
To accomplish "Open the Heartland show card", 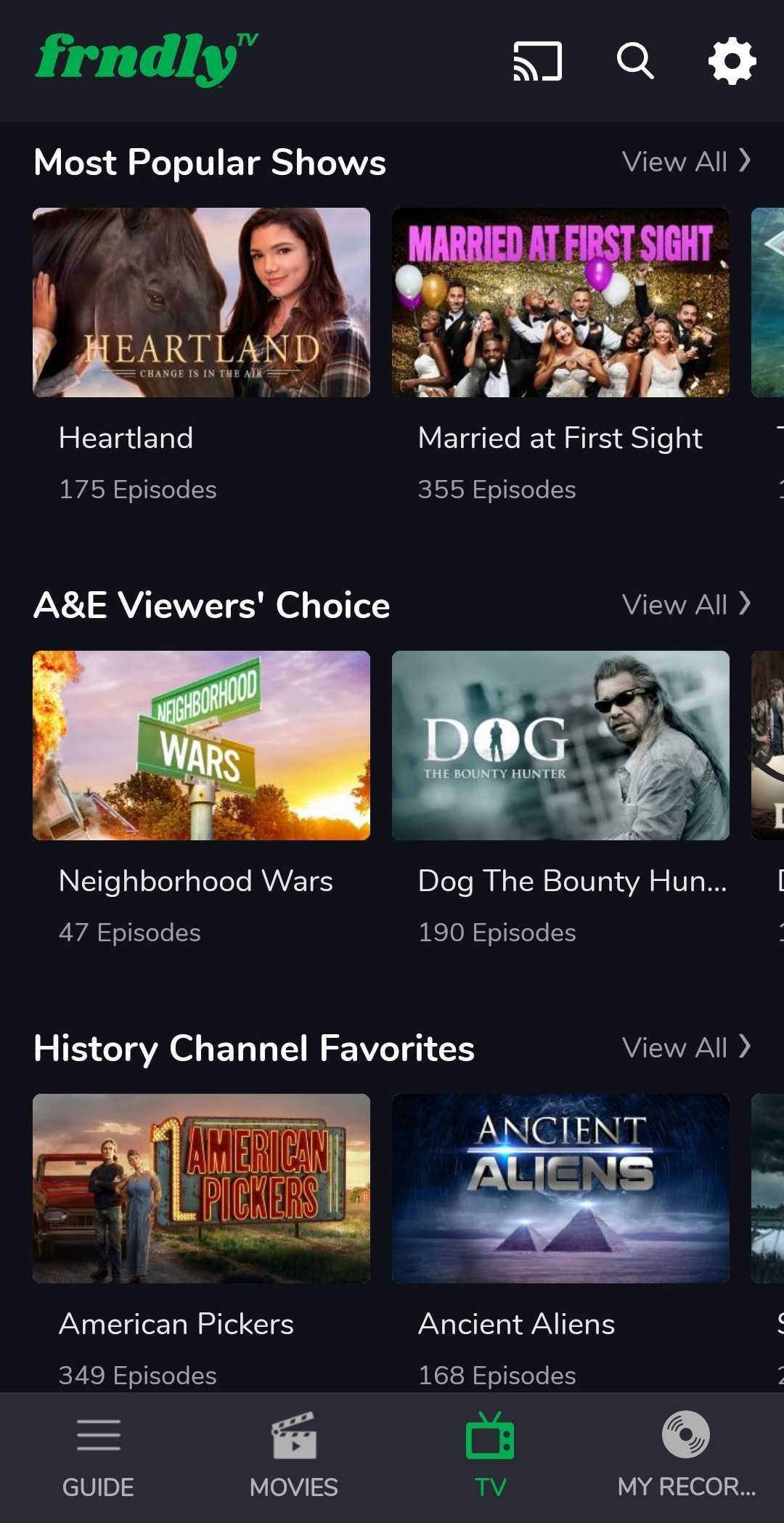I will [201, 303].
